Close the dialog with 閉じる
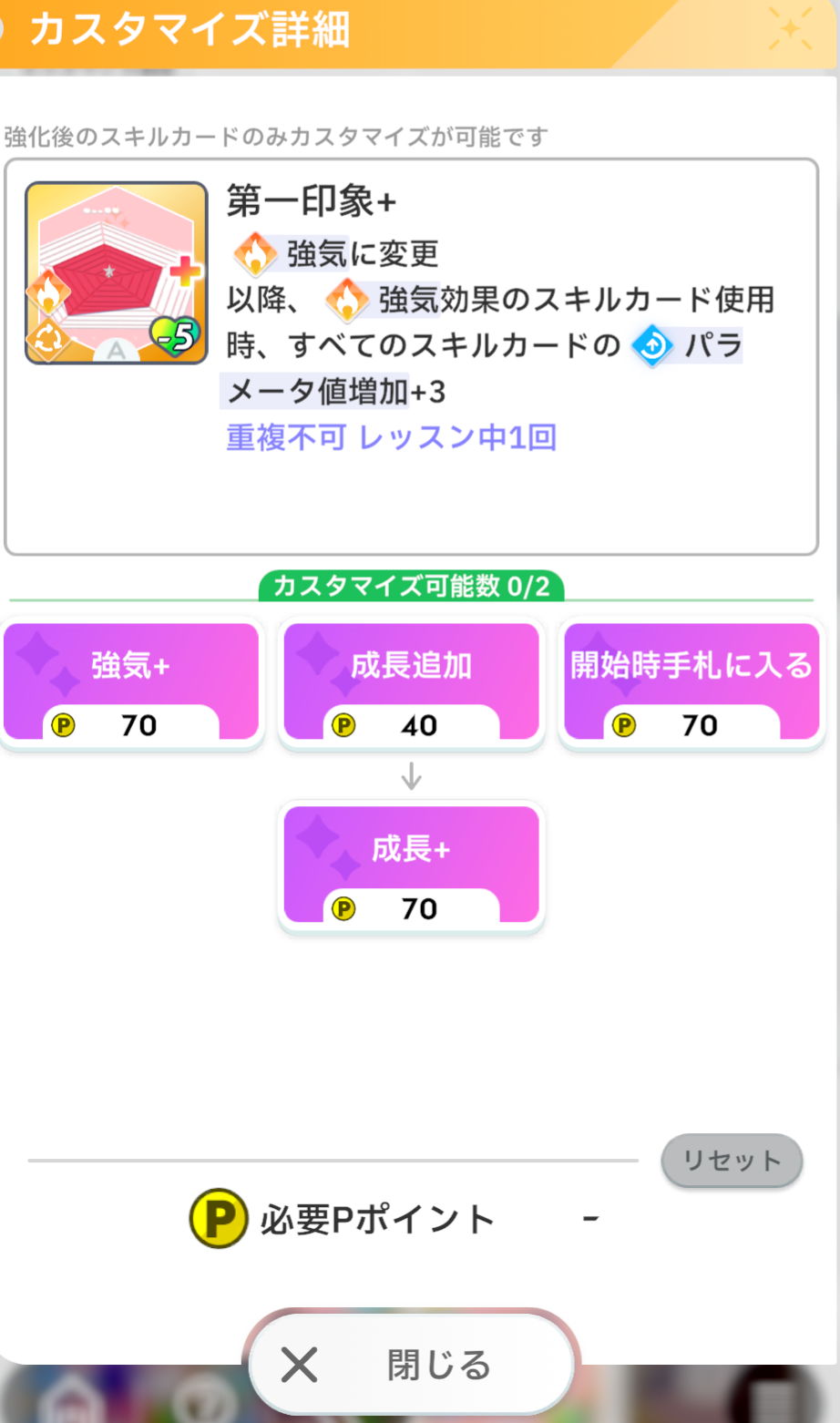 pyautogui.click(x=412, y=1365)
